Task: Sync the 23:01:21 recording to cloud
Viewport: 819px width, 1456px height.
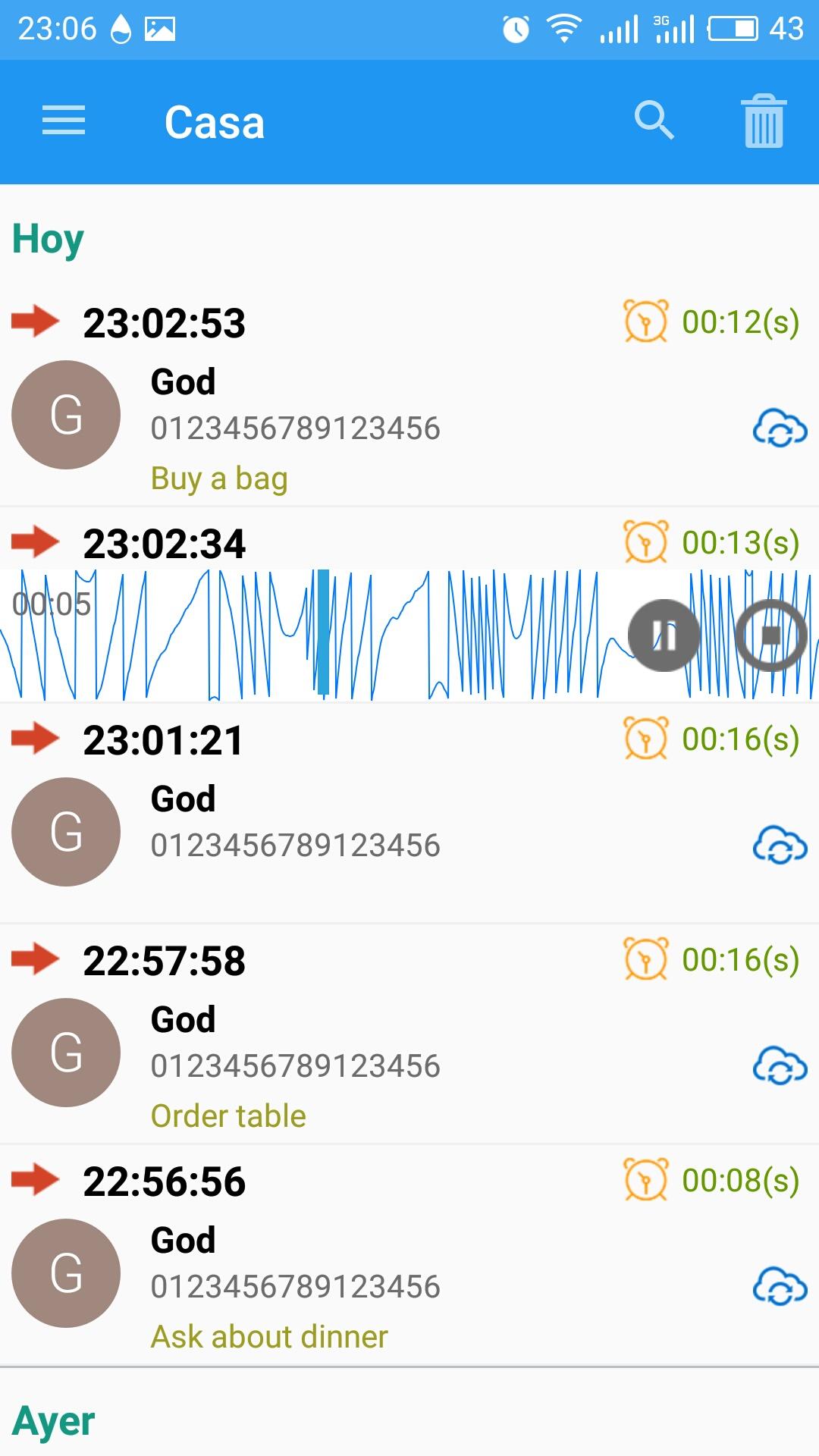Action: coord(780,845)
